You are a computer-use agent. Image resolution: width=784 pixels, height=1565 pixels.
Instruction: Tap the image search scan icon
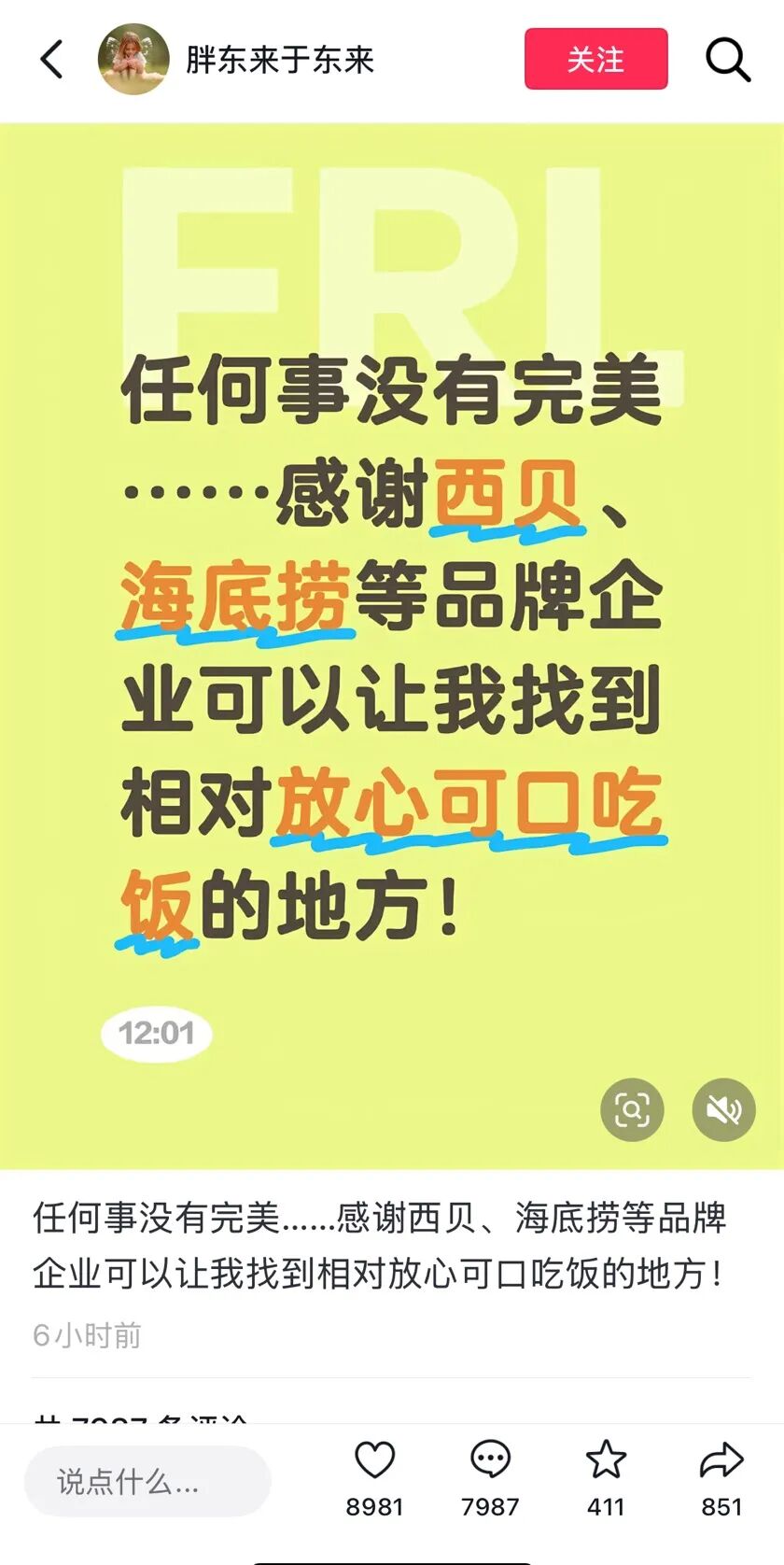click(x=632, y=1109)
